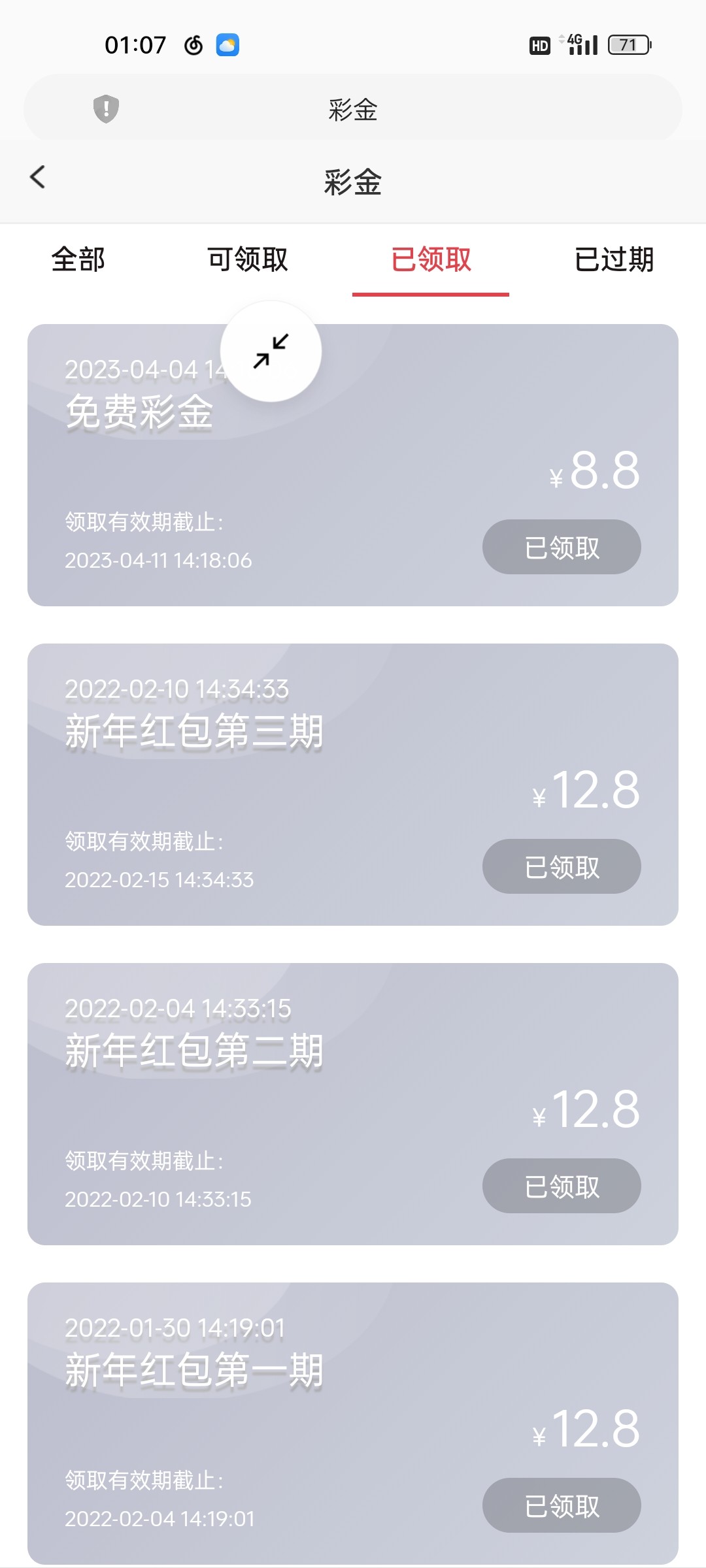Select the 已领取 tab
This screenshot has height=1568, width=706.
coord(431,259)
